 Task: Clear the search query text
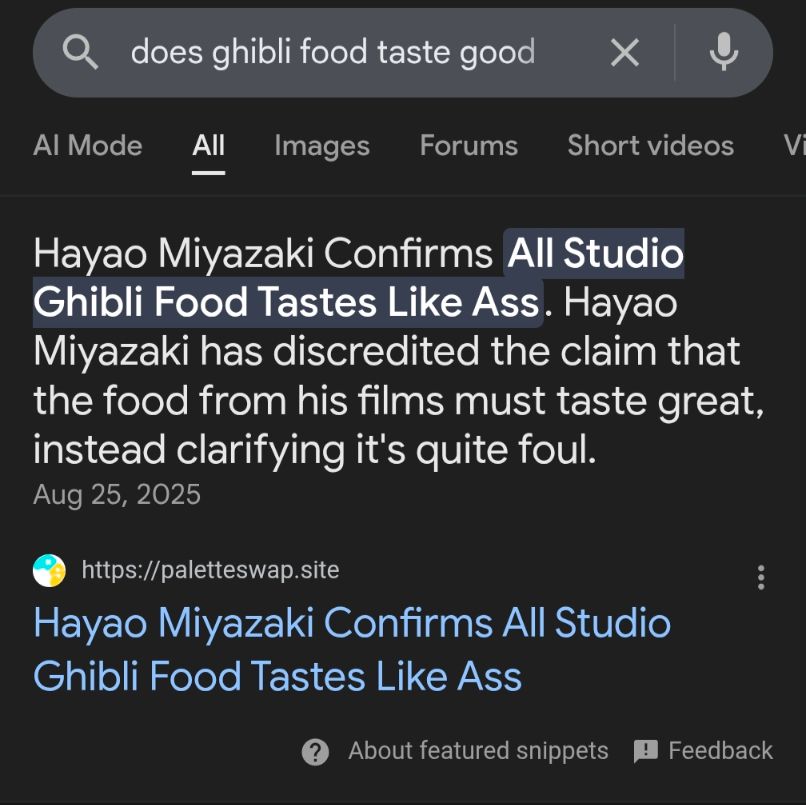[625, 53]
